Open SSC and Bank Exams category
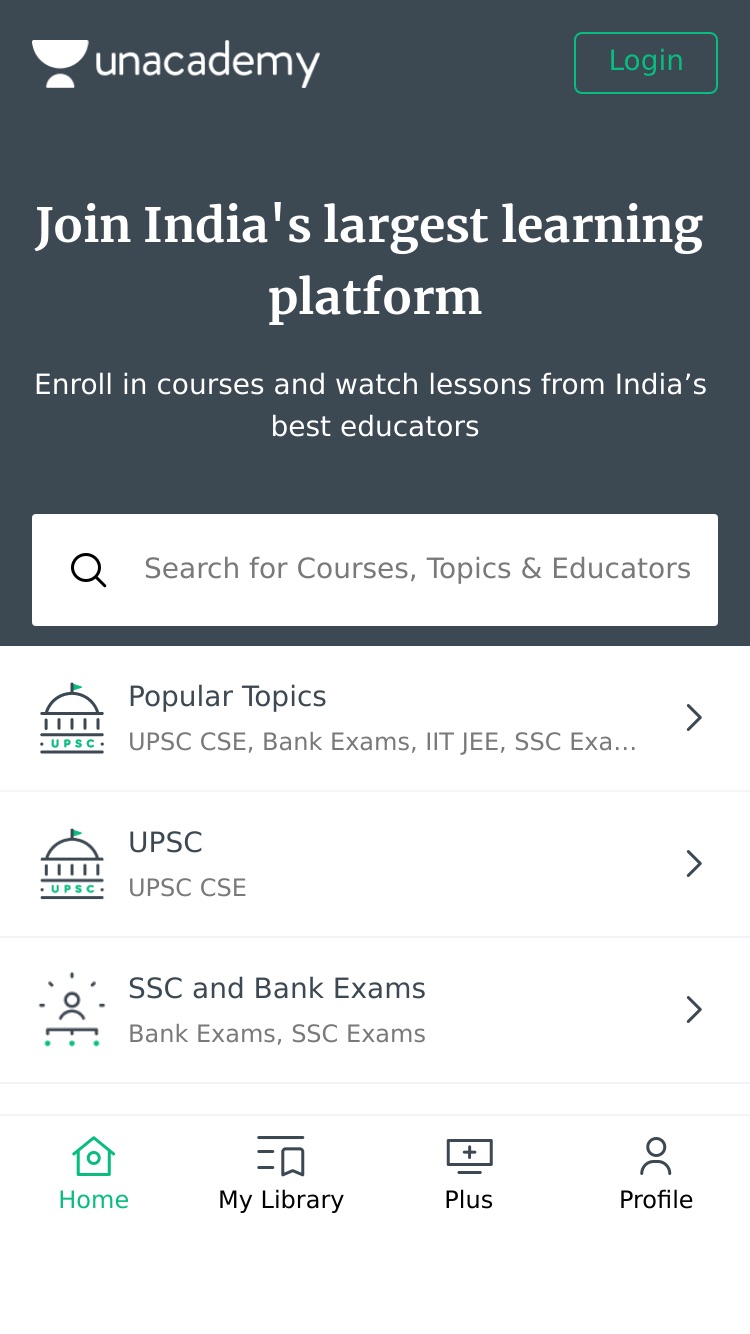 point(375,1010)
